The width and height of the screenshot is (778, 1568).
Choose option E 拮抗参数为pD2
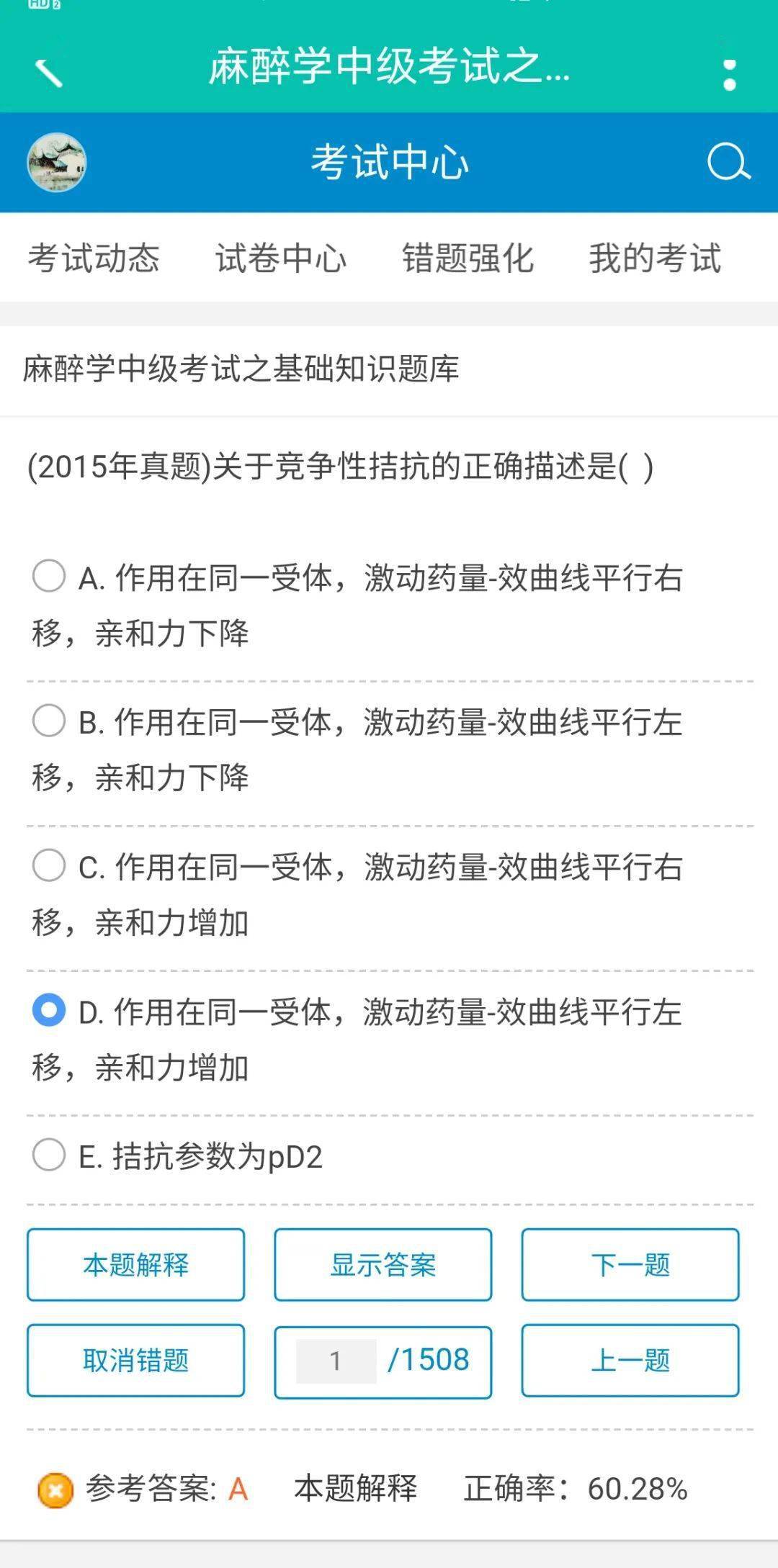click(49, 1155)
